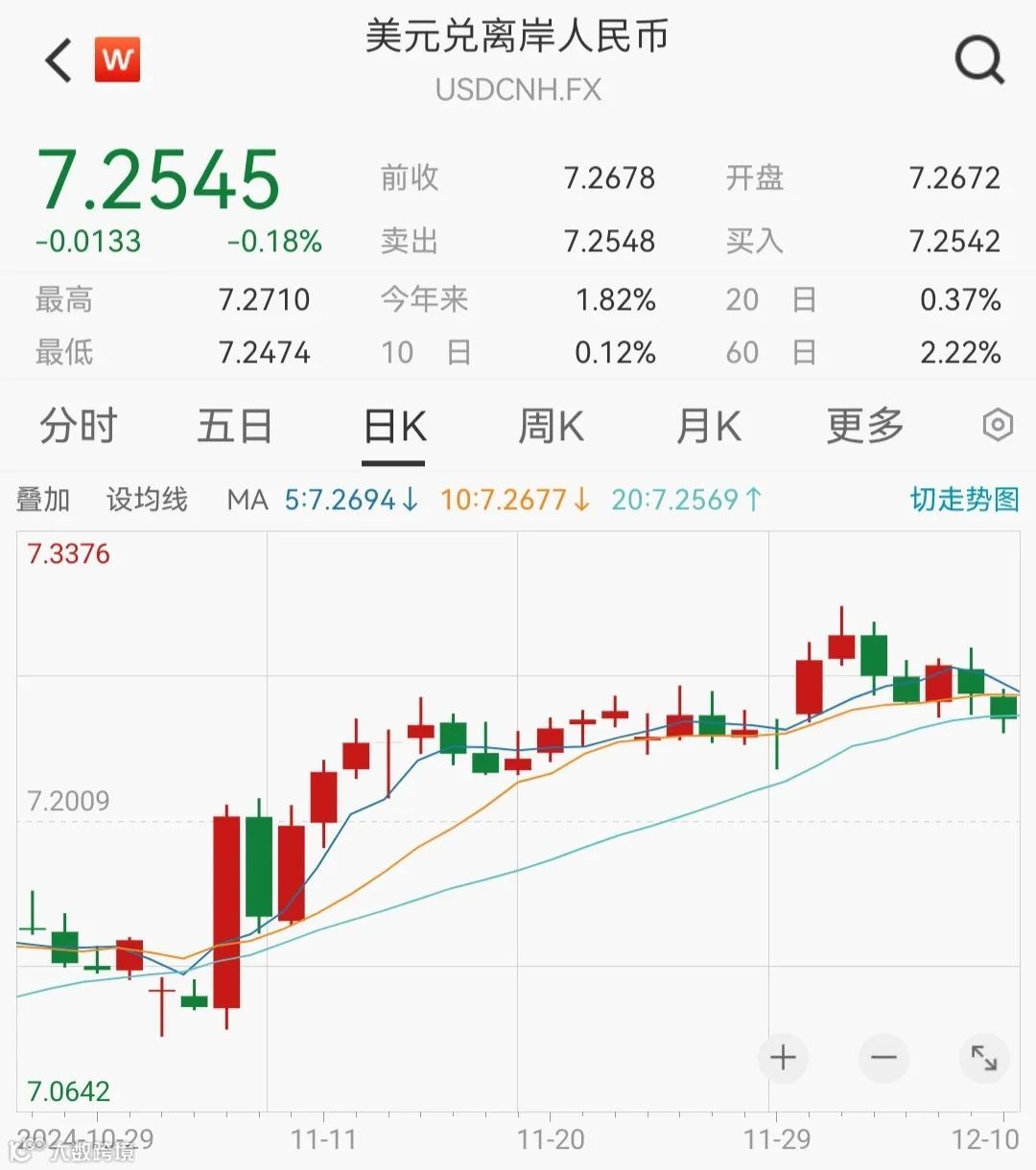Zoom in the chart with plus button
This screenshot has width=1036, height=1170.
click(x=783, y=1058)
